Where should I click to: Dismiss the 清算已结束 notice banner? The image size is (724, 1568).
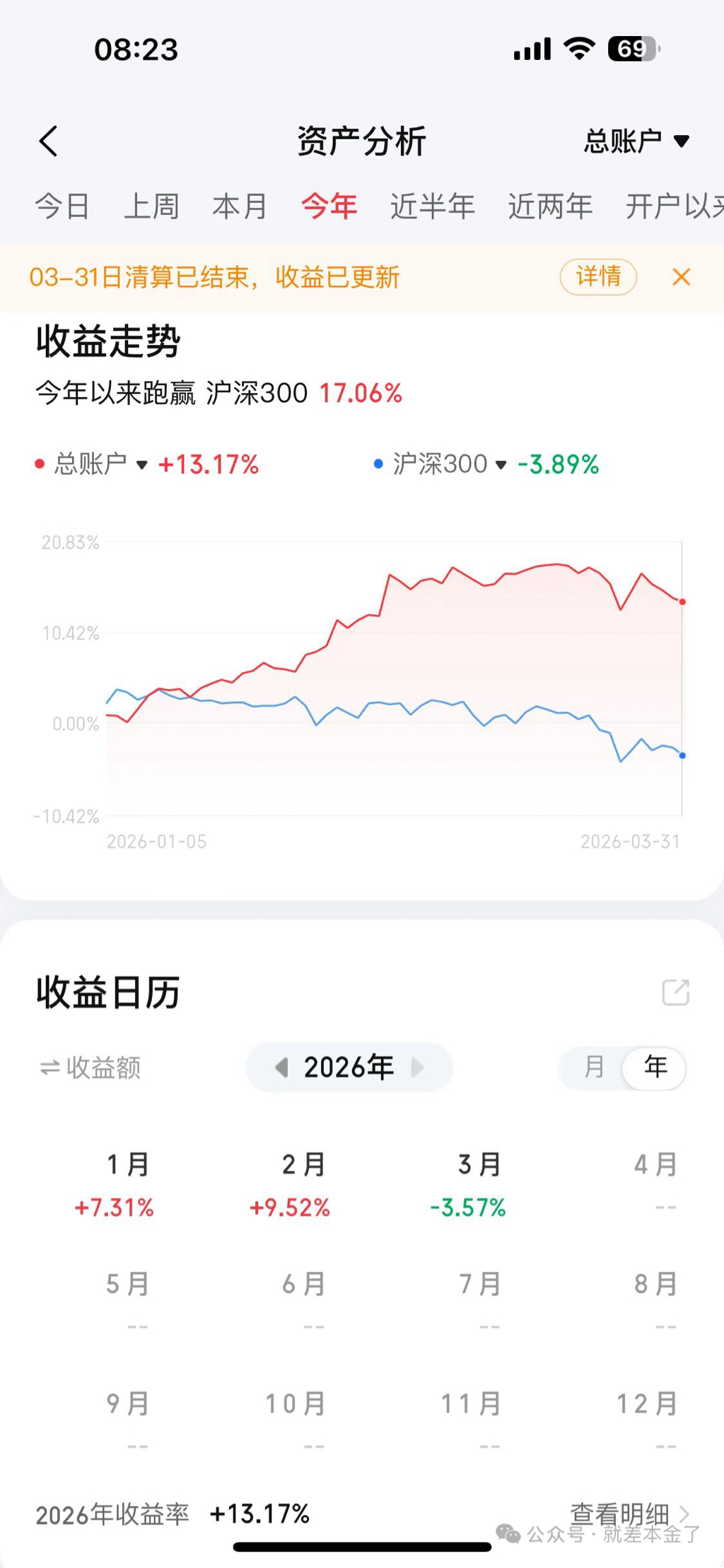coord(681,277)
